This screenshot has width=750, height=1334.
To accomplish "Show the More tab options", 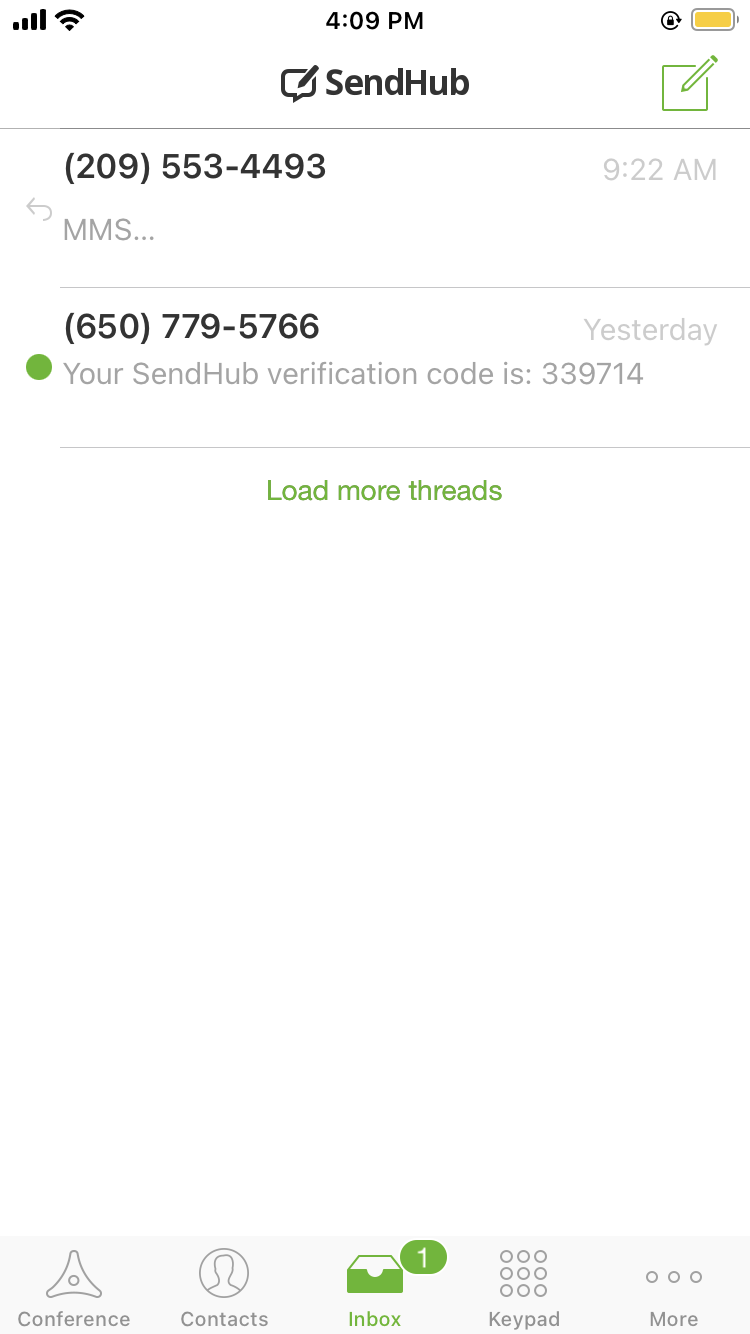I will click(674, 1288).
